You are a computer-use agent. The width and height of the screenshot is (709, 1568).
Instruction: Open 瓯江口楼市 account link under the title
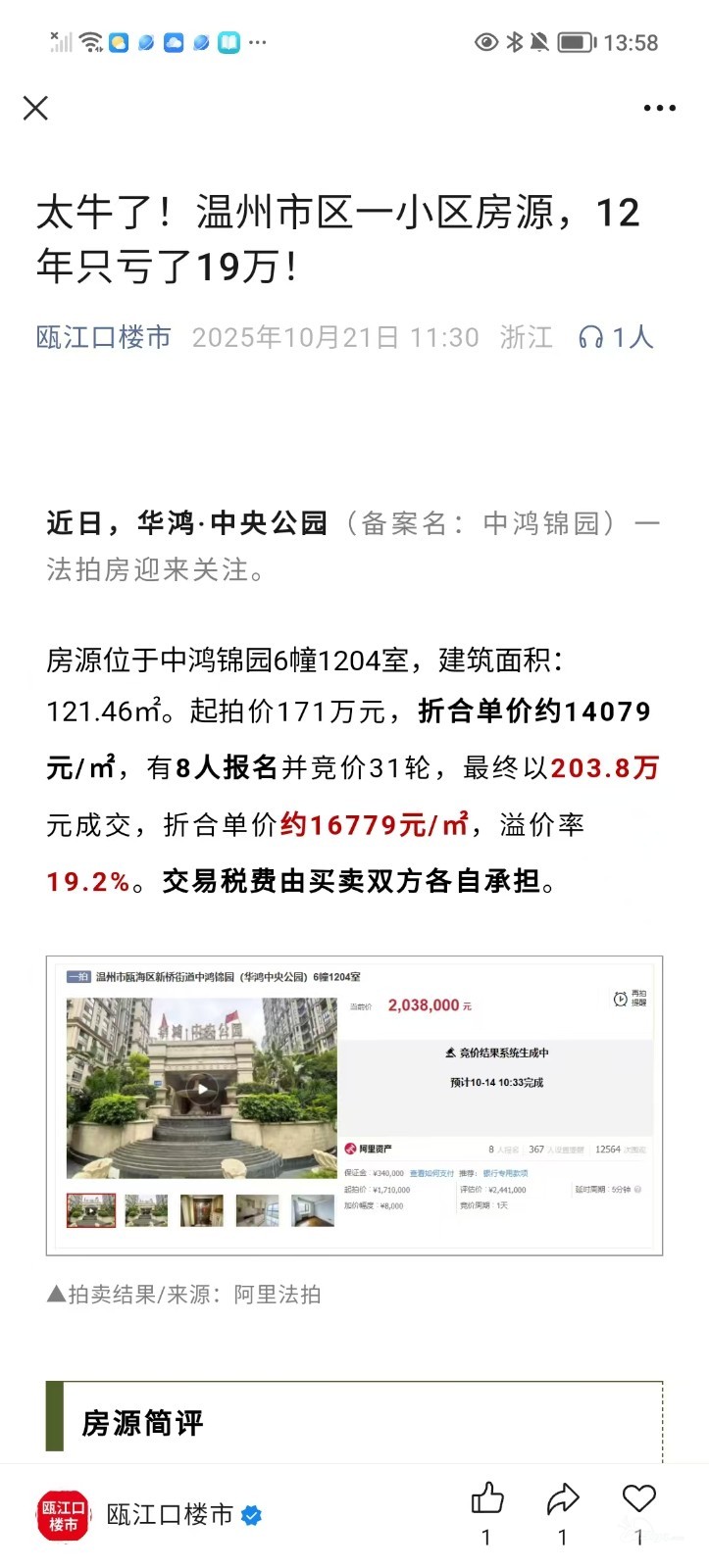(x=104, y=337)
